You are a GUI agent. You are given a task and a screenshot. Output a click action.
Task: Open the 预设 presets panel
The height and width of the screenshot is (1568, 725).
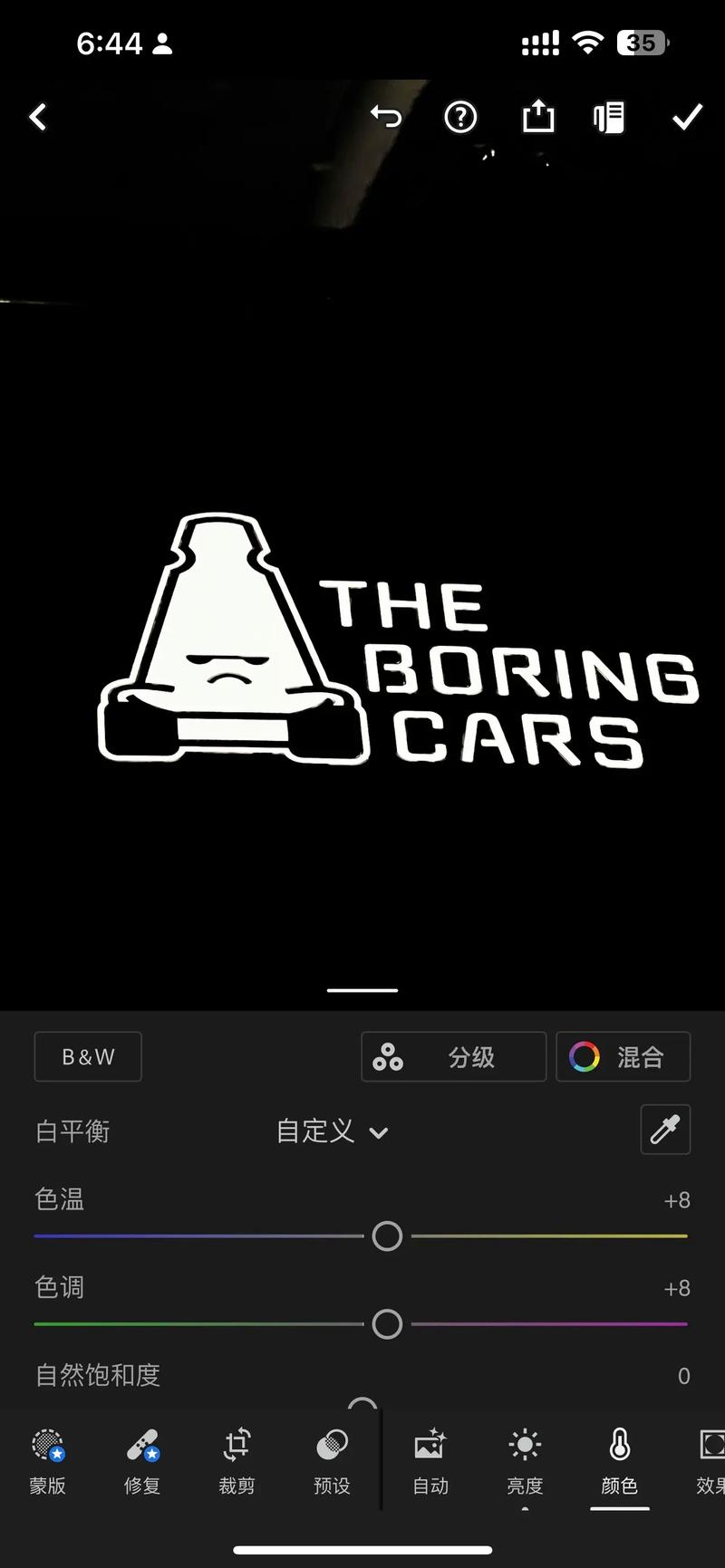click(x=332, y=1461)
